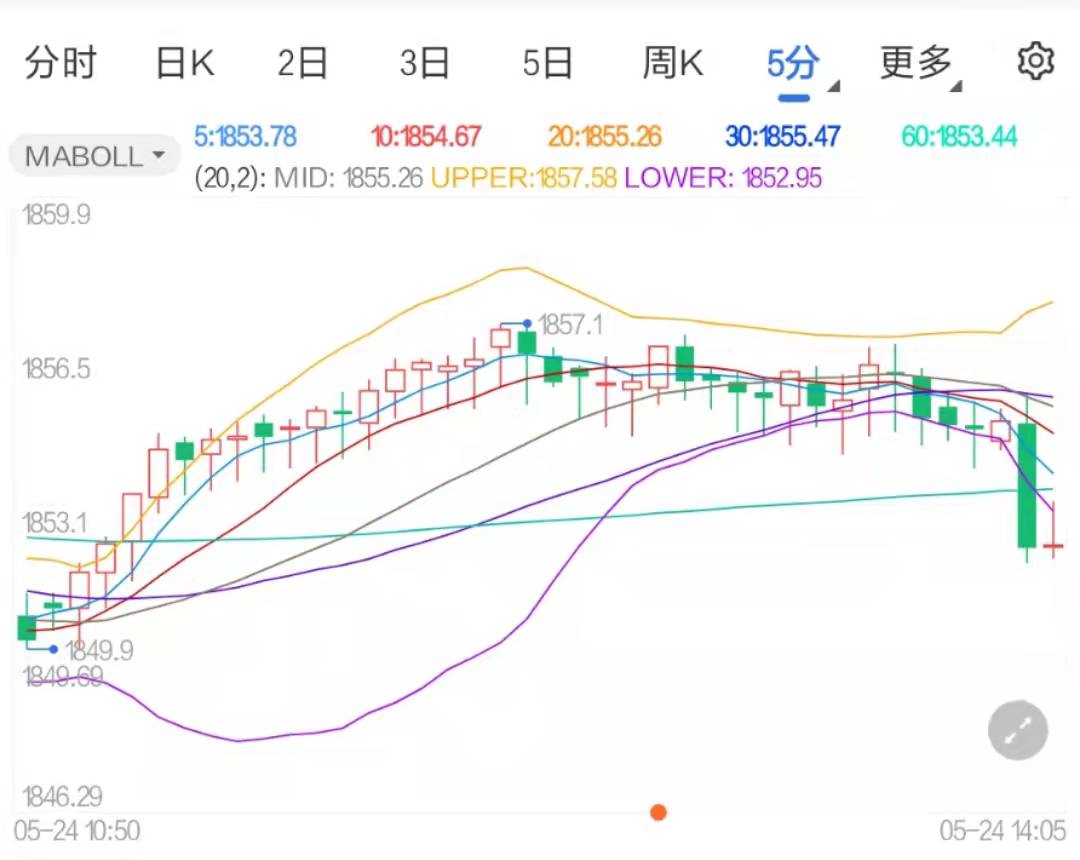
Task: Switch to the 2日 view
Action: (303, 63)
